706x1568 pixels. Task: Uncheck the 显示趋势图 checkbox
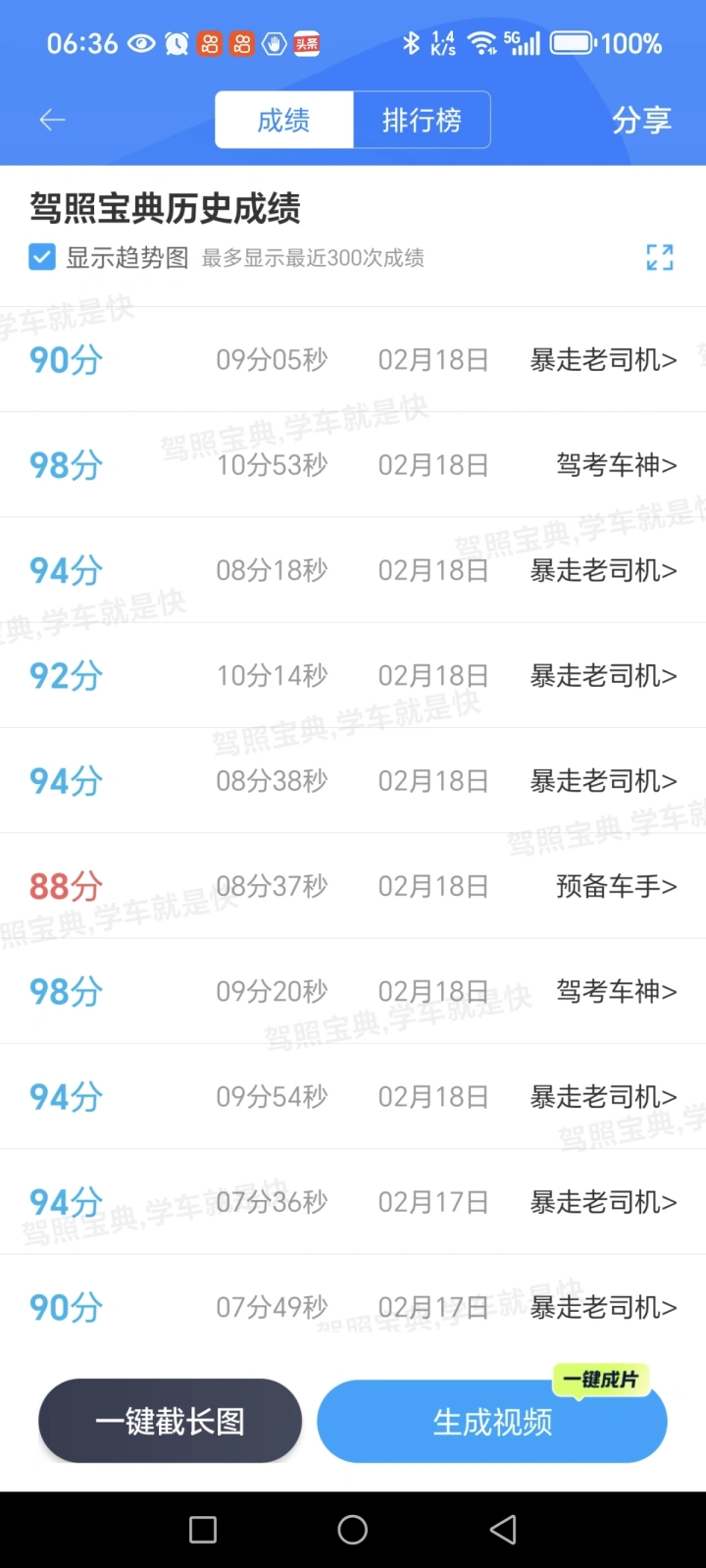pyautogui.click(x=42, y=257)
